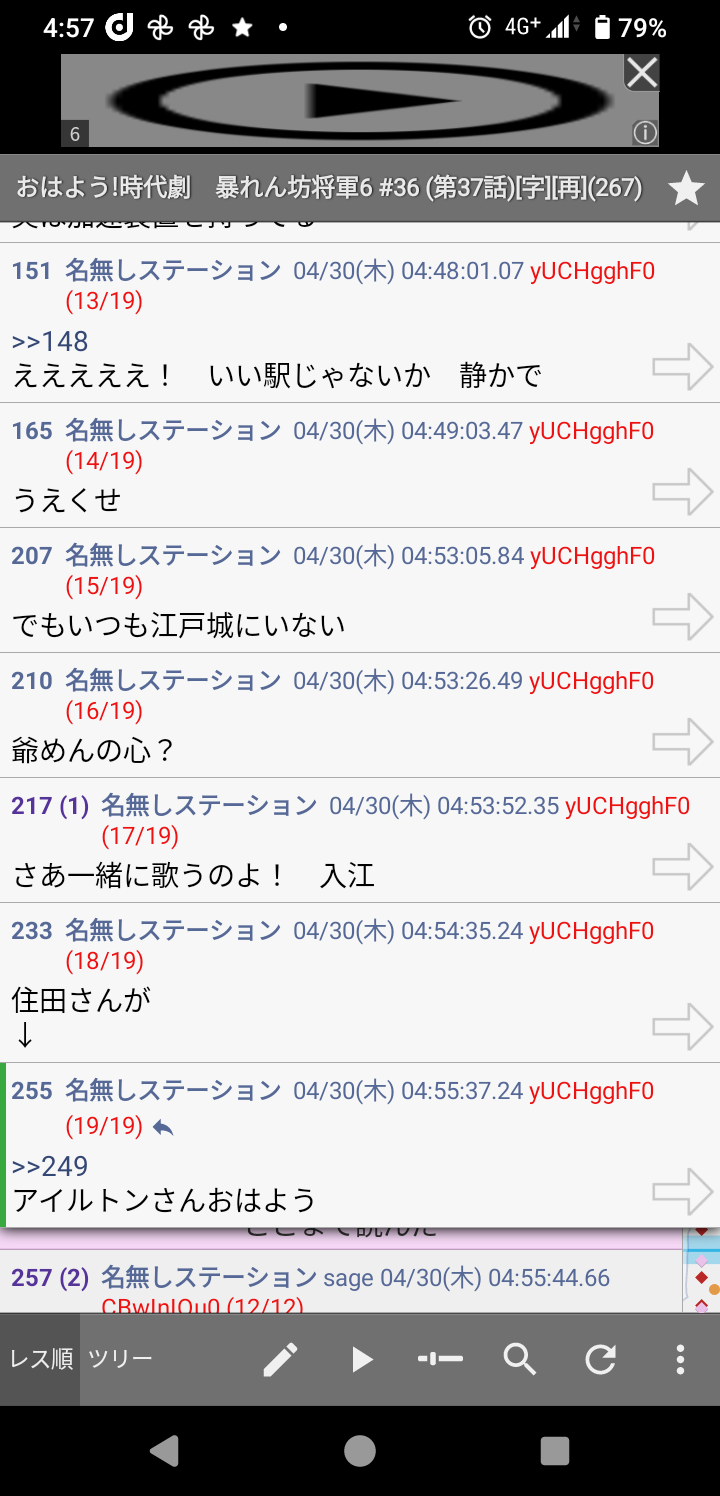The image size is (720, 1496).
Task: Open ID yUCHgghF0 on post 210
Action: click(591, 681)
